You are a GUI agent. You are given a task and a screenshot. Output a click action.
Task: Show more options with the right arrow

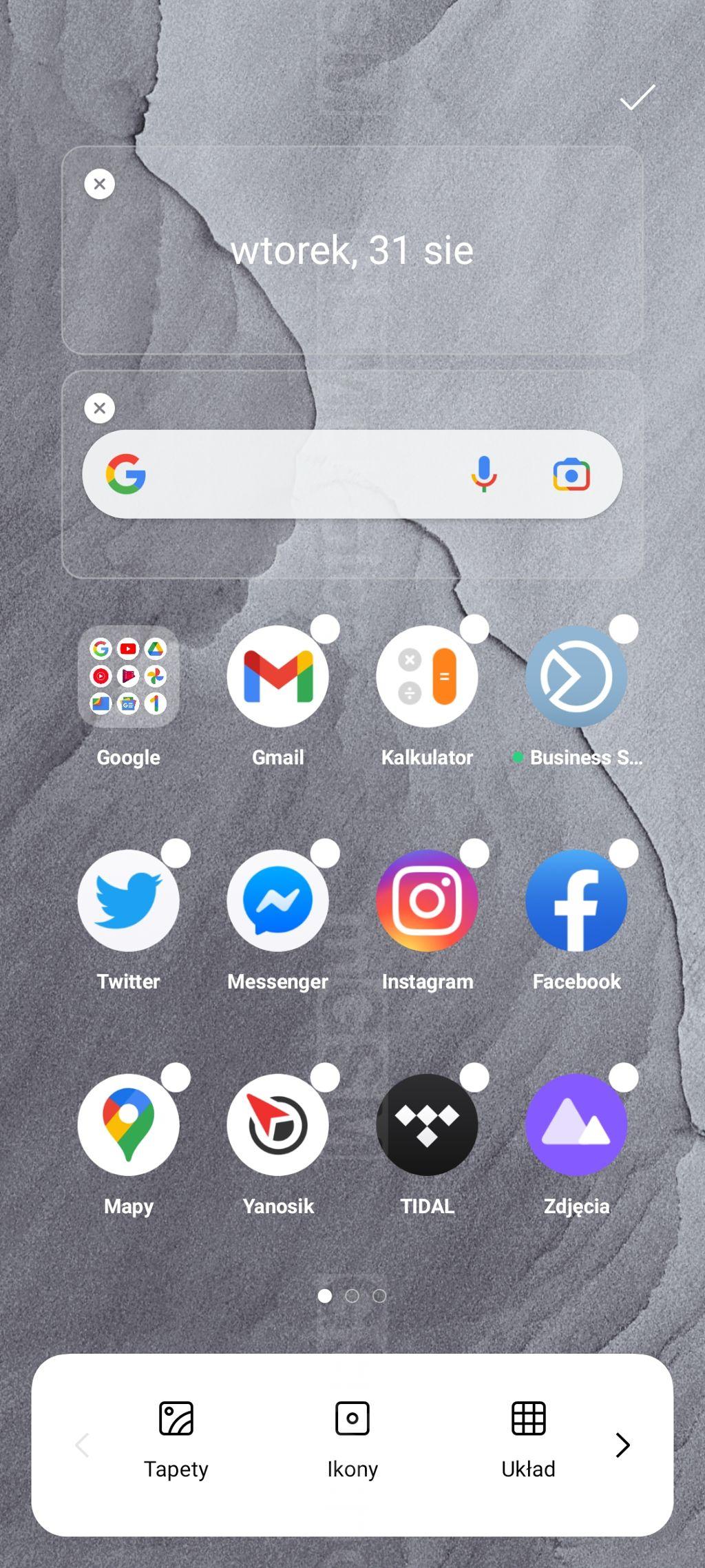point(622,1445)
